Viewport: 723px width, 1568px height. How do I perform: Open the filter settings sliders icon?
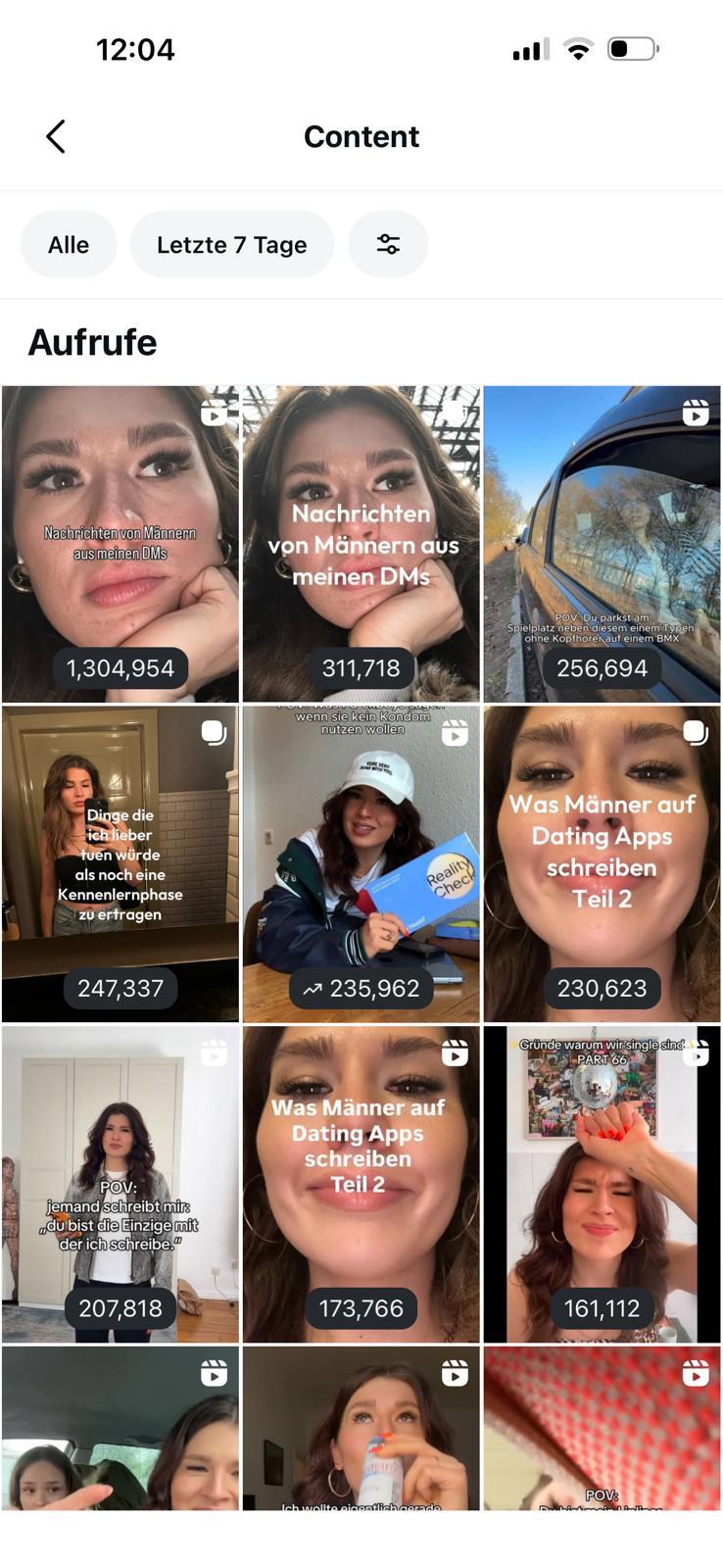click(388, 245)
